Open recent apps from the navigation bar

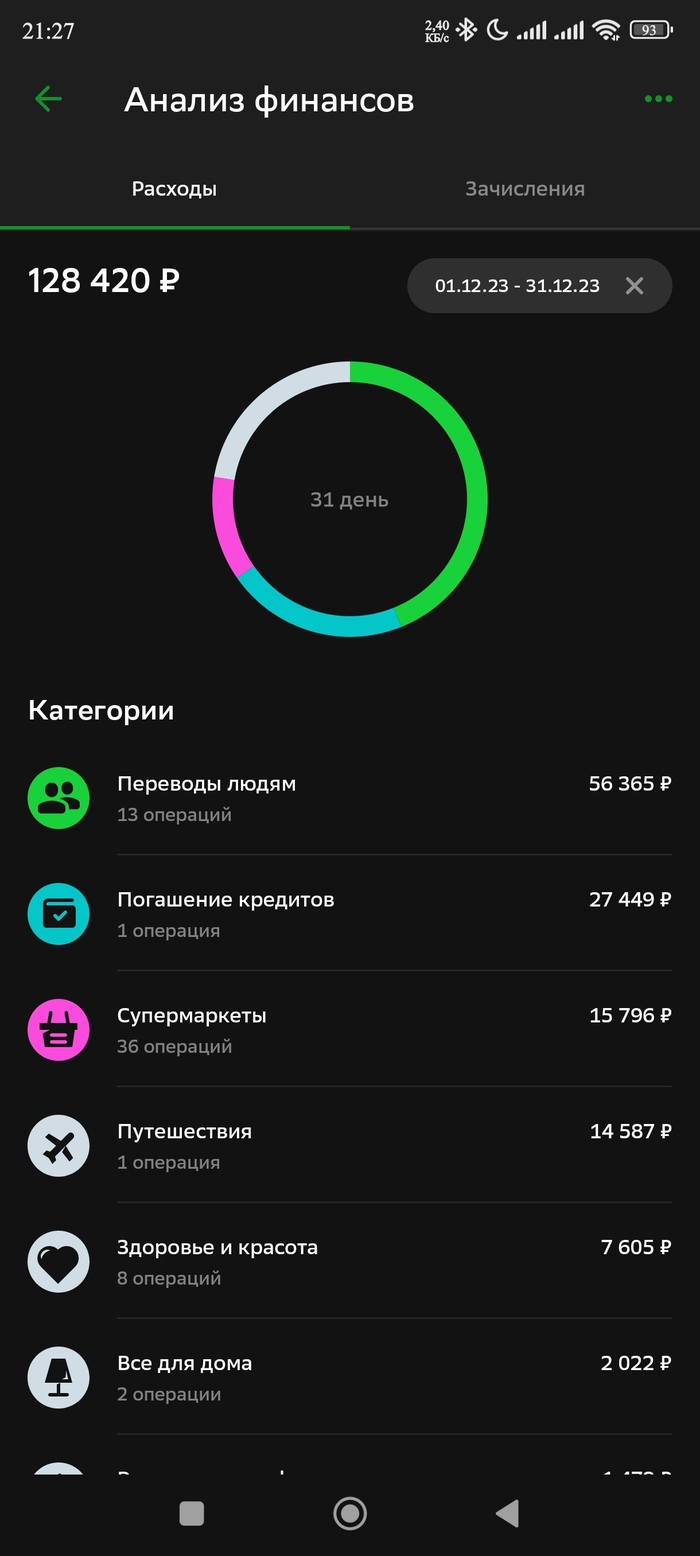pos(192,1513)
